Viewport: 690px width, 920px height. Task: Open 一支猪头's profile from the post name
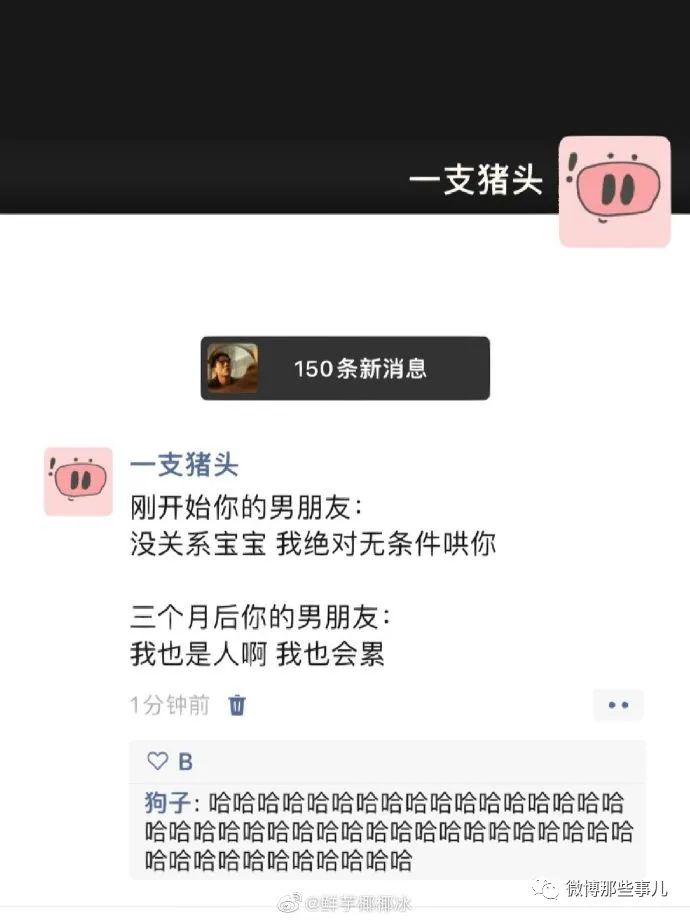click(x=184, y=465)
